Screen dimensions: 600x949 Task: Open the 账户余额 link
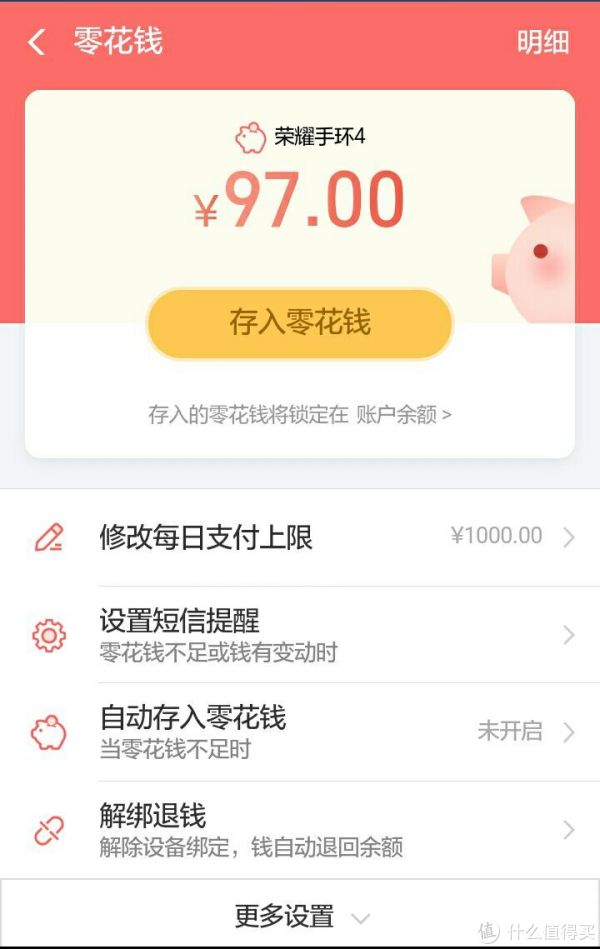tap(403, 414)
